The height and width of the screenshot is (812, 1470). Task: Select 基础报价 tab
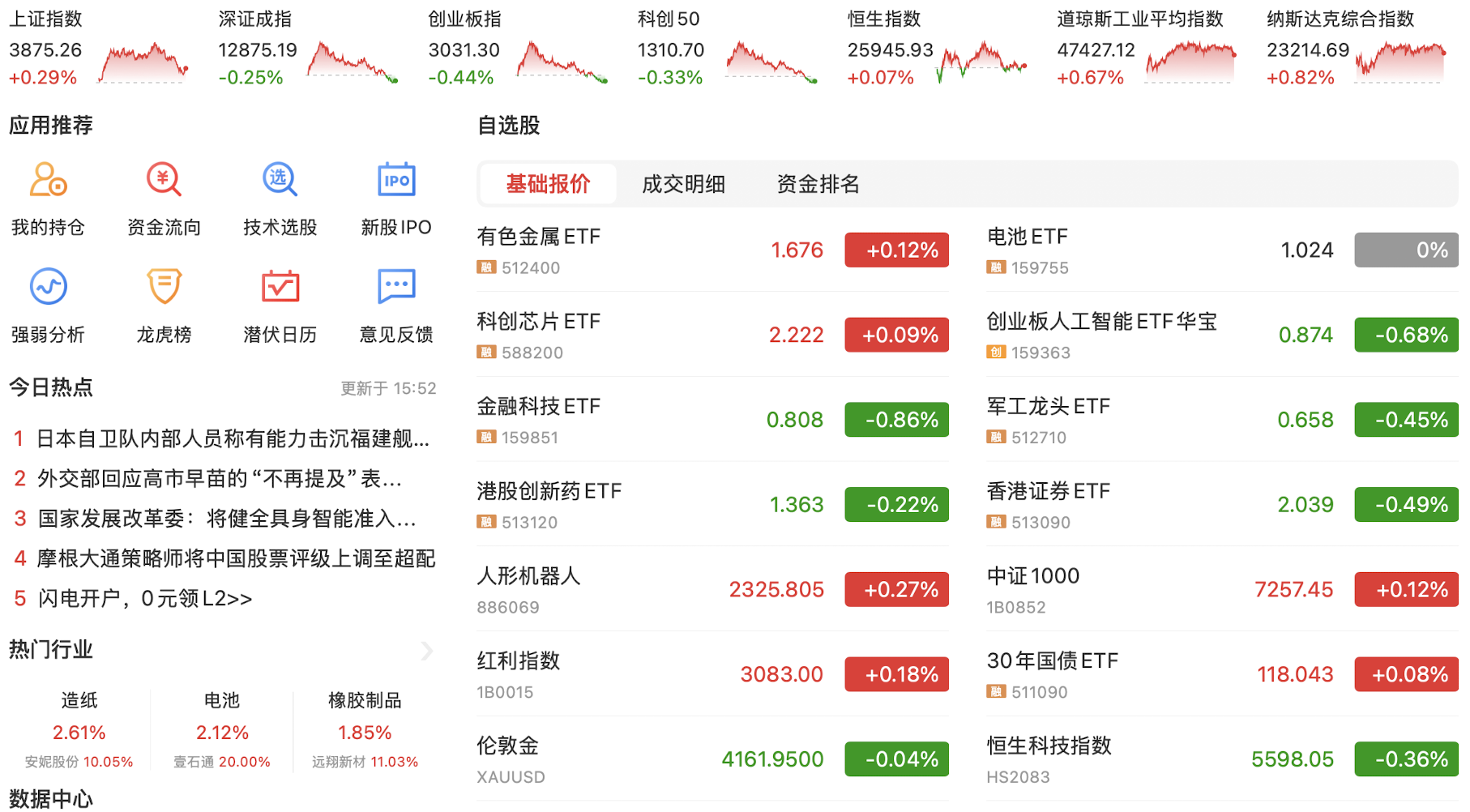[548, 184]
